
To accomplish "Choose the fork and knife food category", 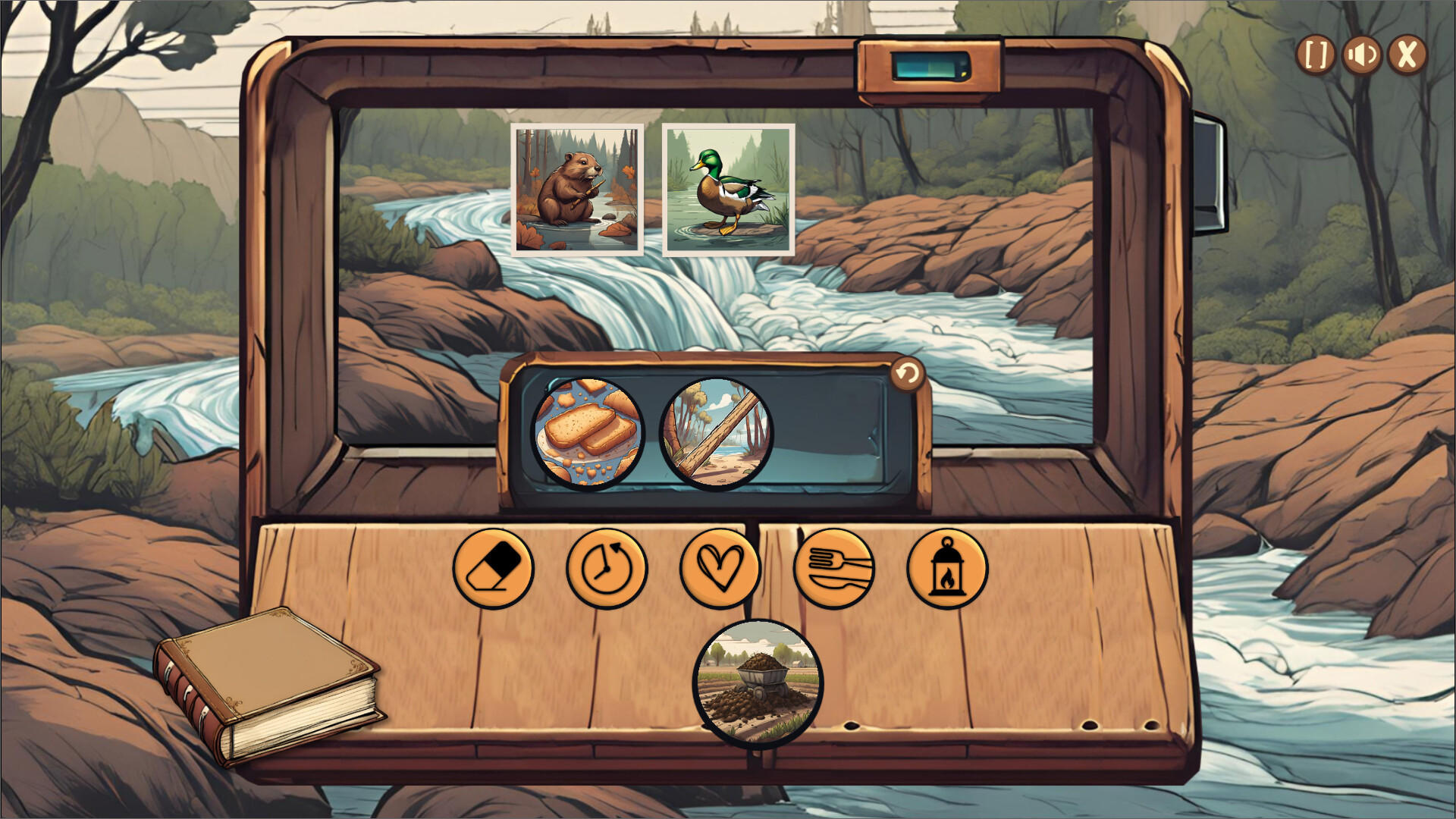I will tap(834, 568).
